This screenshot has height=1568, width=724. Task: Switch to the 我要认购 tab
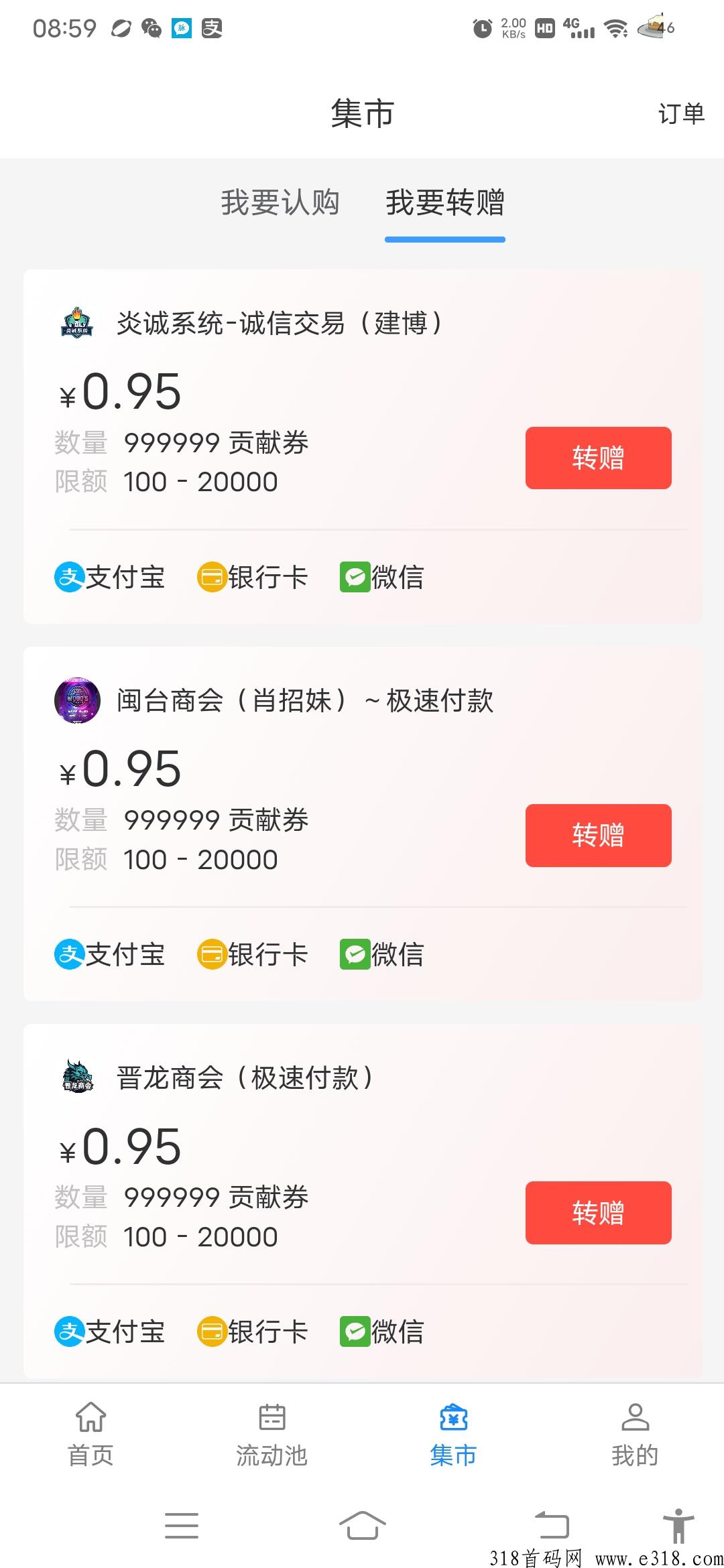(280, 202)
